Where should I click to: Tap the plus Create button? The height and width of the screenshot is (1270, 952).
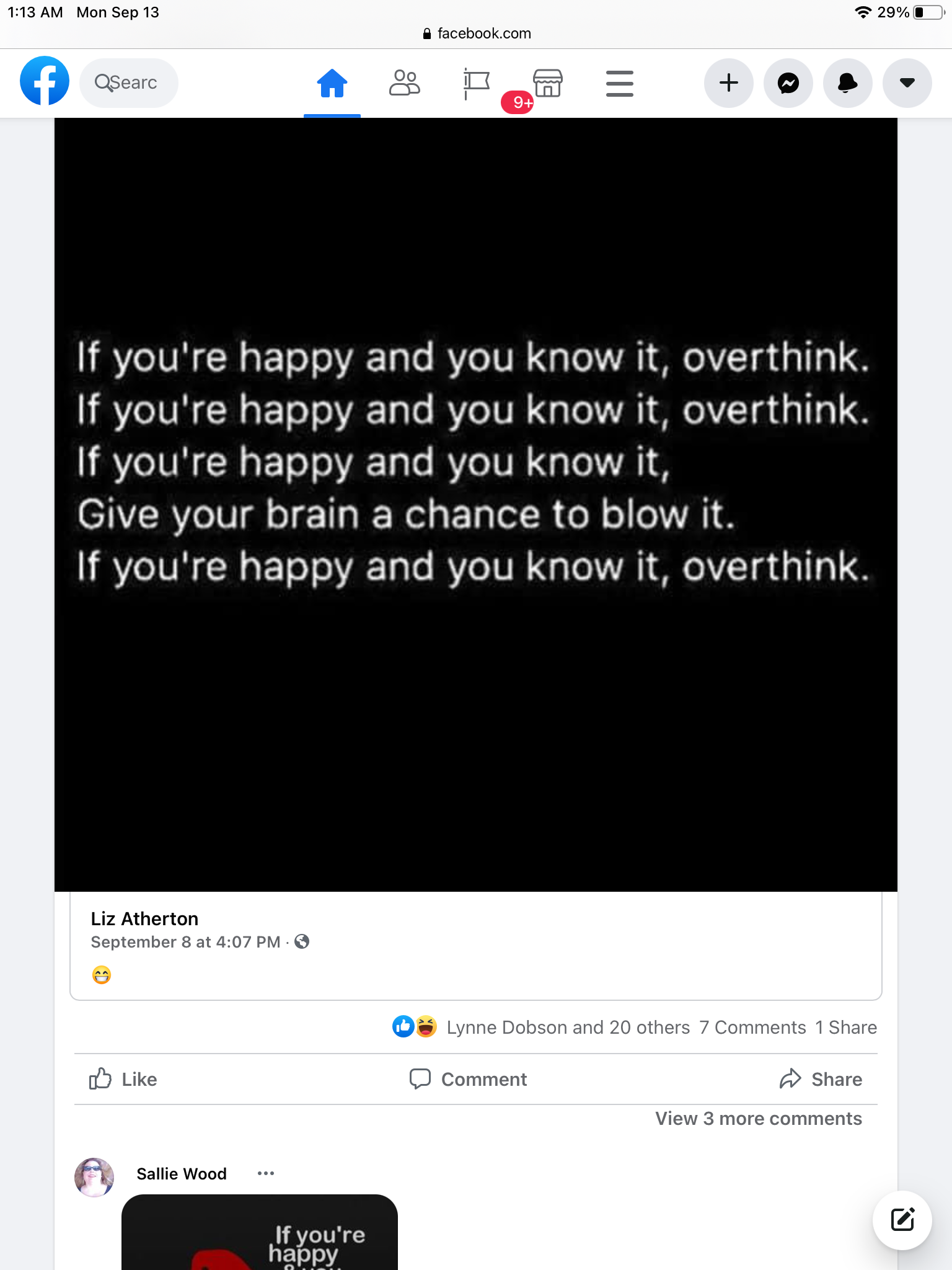pyautogui.click(x=729, y=83)
